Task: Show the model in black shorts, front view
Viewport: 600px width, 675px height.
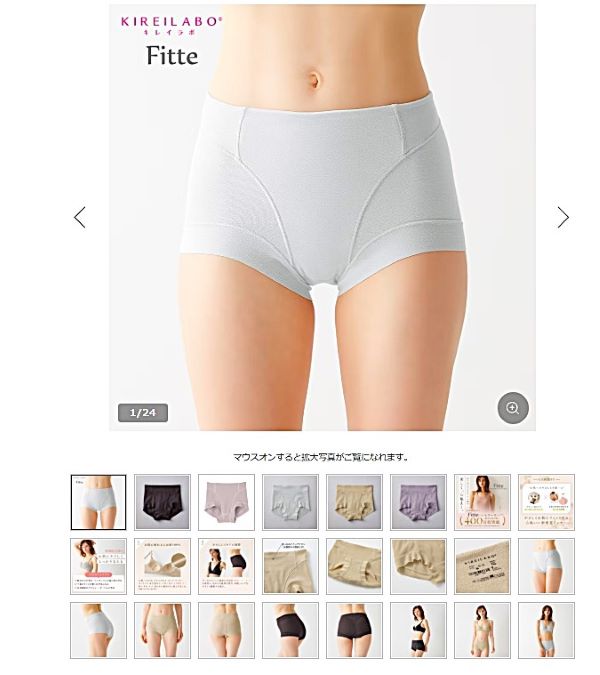Action: 290,630
